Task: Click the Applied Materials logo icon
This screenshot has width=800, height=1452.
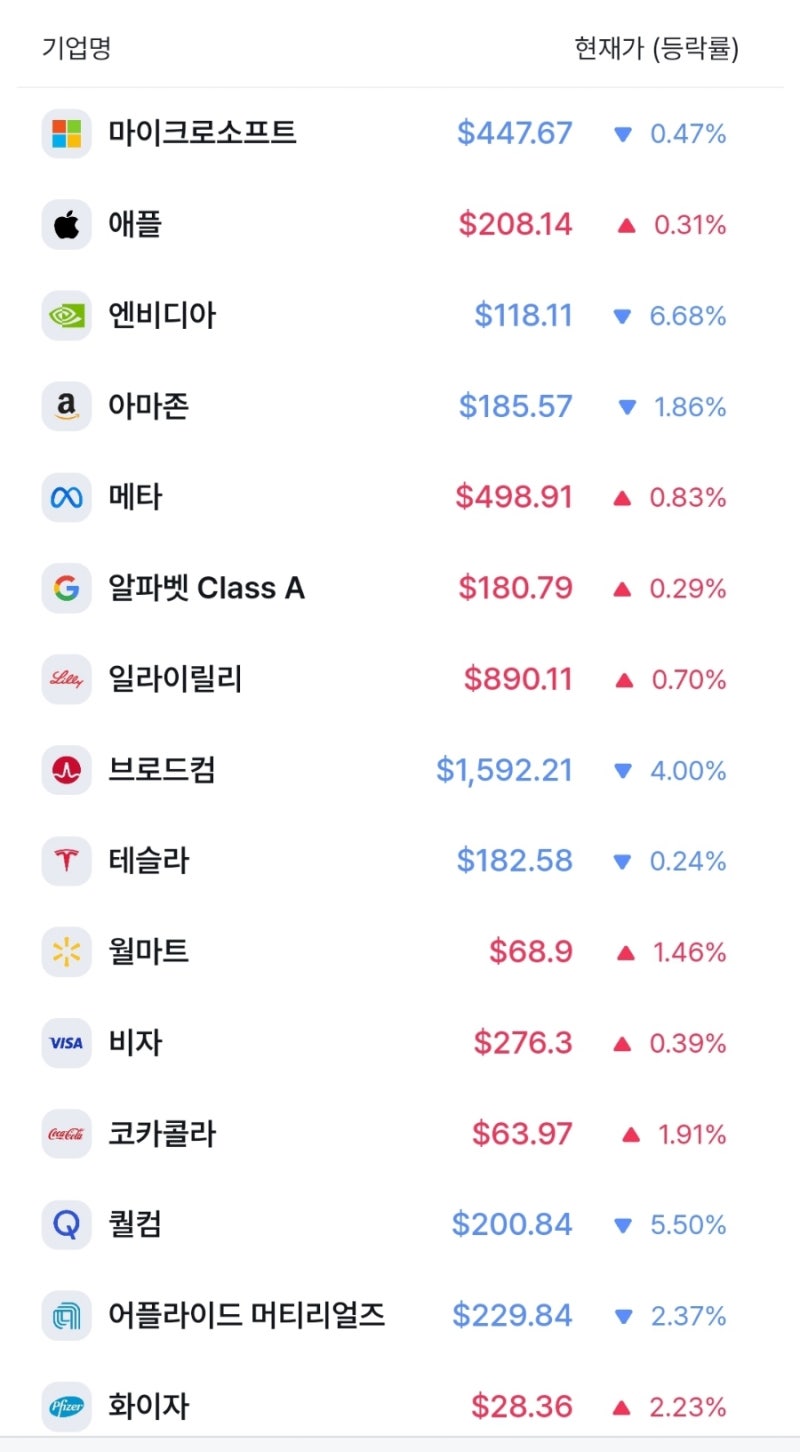Action: [65, 1315]
